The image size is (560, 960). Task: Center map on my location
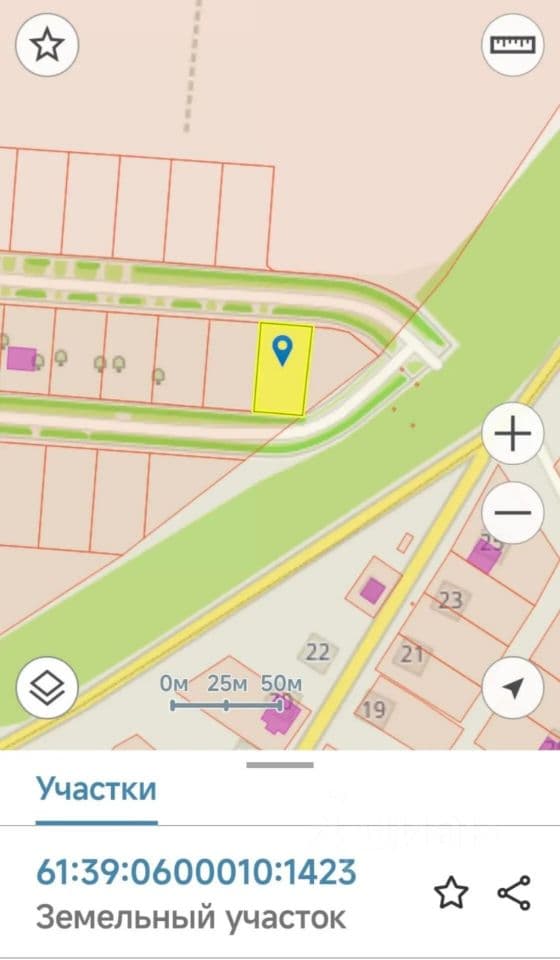[x=513, y=688]
